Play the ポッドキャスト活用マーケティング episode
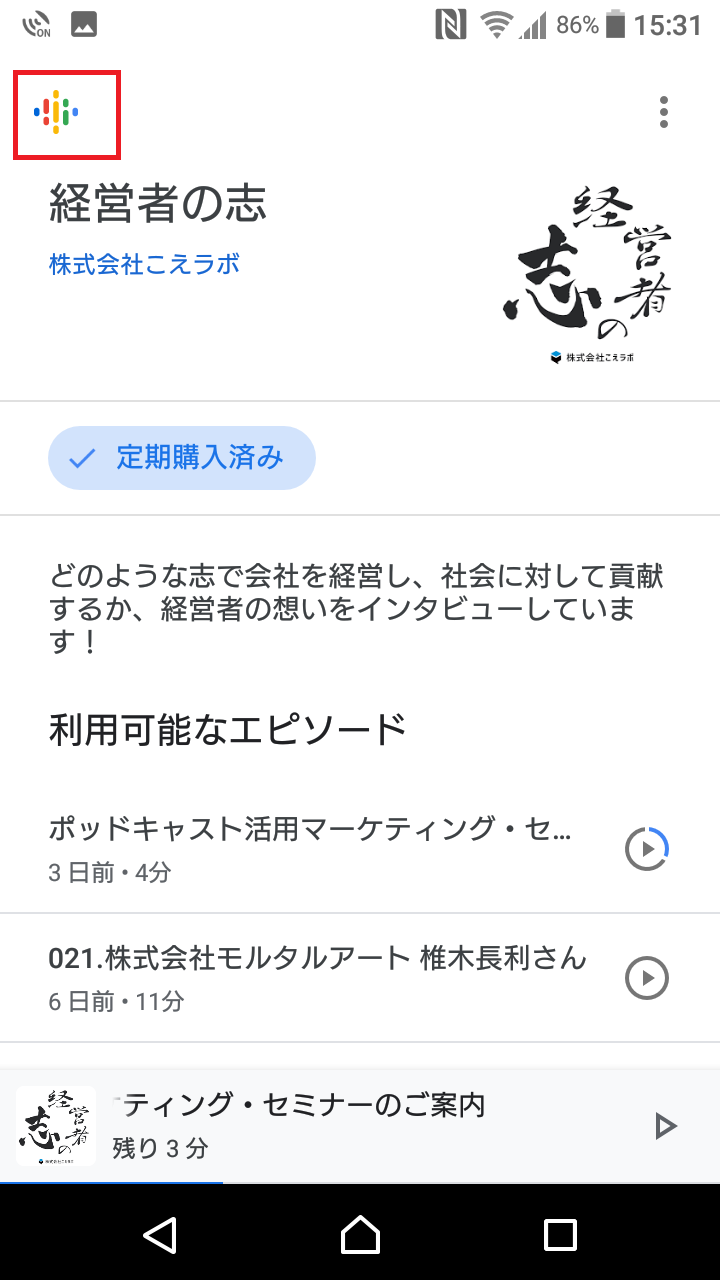This screenshot has height=1280, width=720. click(x=647, y=849)
